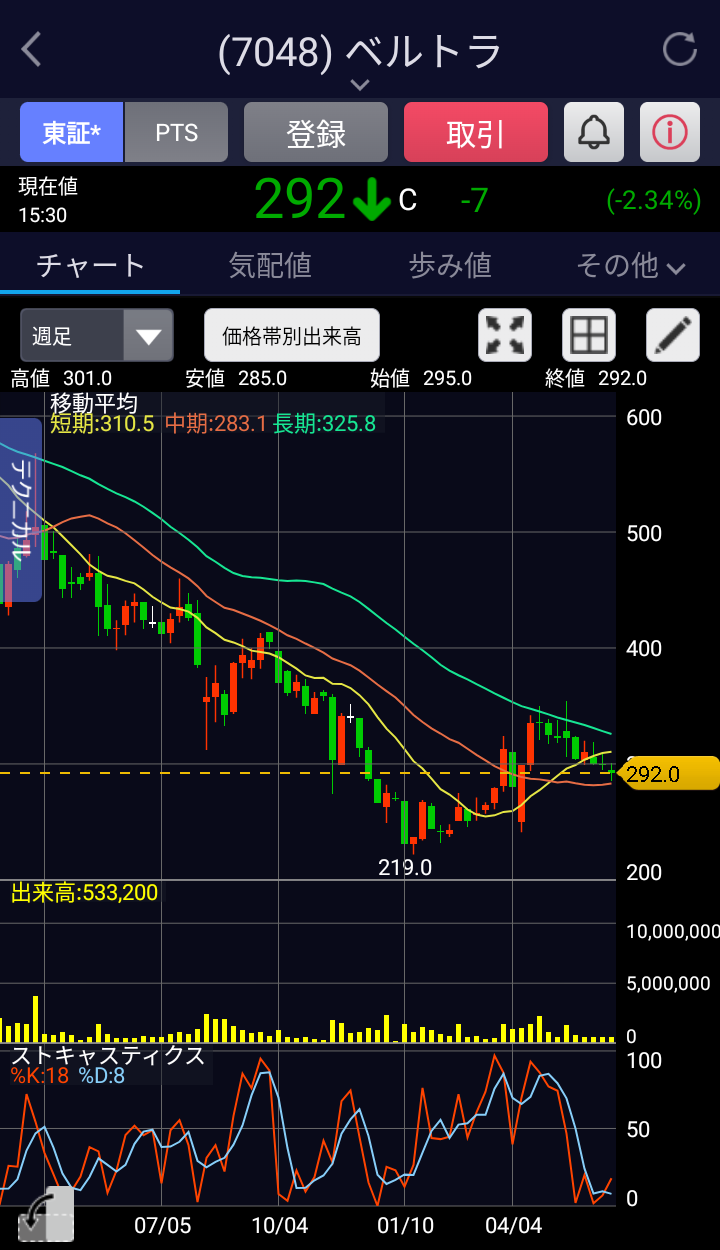The width and height of the screenshot is (720, 1250).
Task: Open the 週足 chart period dropdown
Action: [x=97, y=335]
